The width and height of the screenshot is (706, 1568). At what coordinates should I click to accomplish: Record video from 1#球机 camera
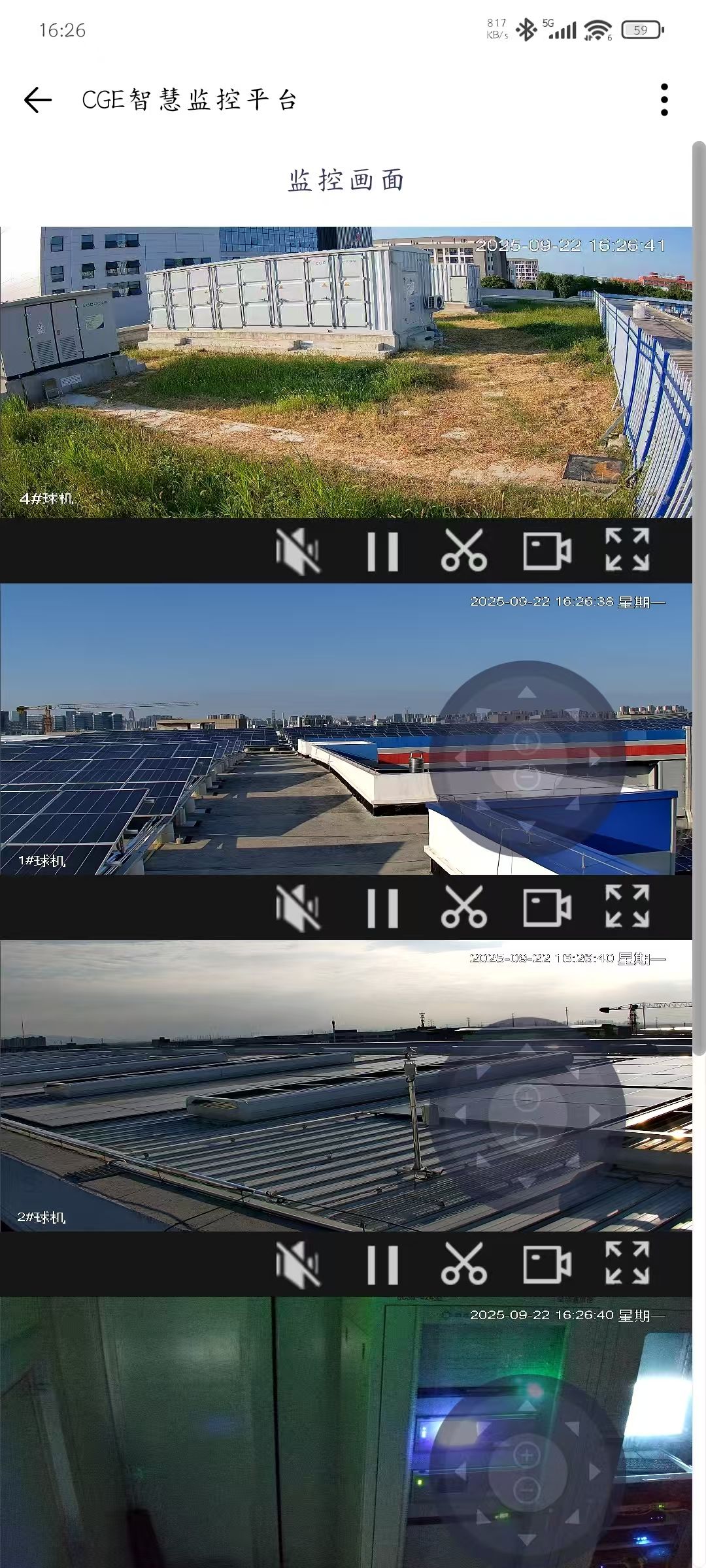tap(546, 907)
